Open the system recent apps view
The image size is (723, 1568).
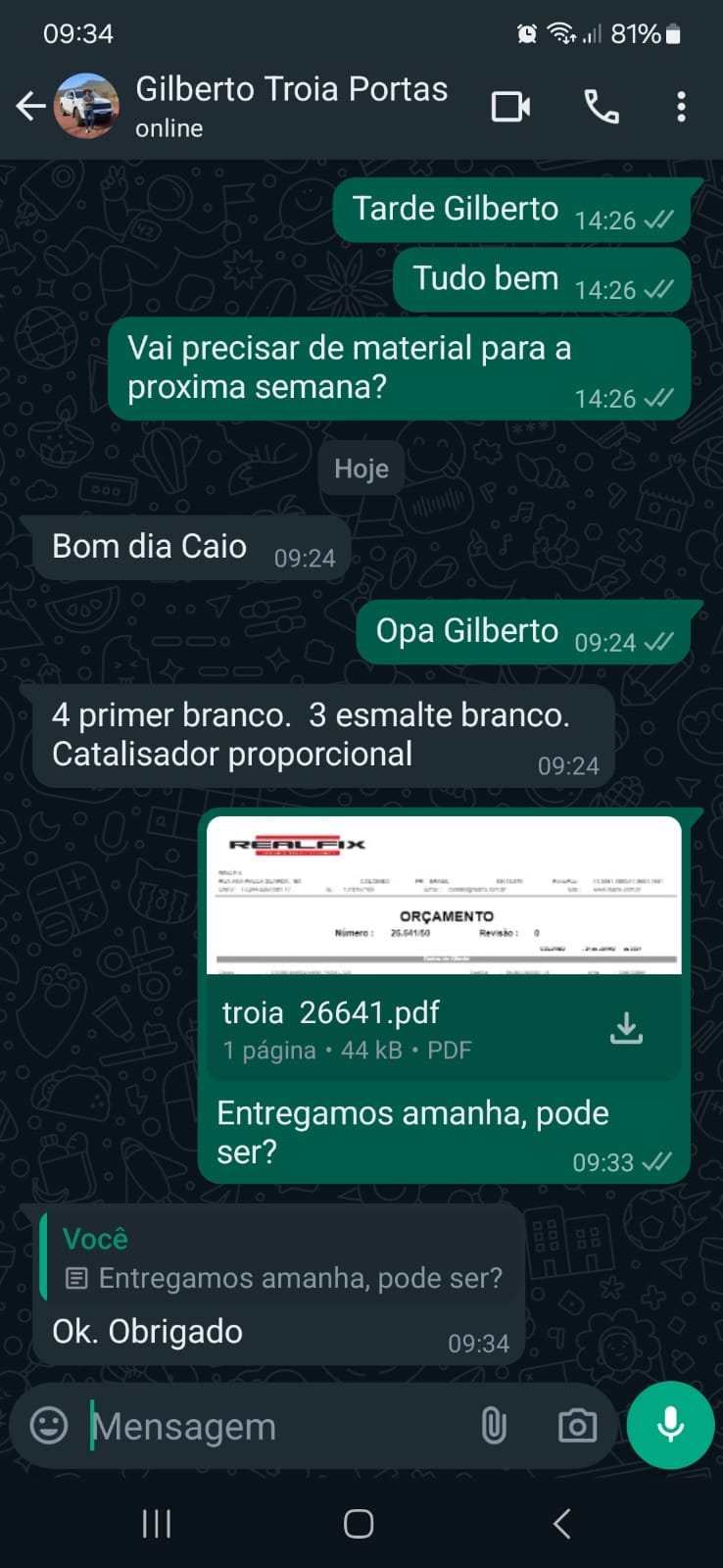157,1523
